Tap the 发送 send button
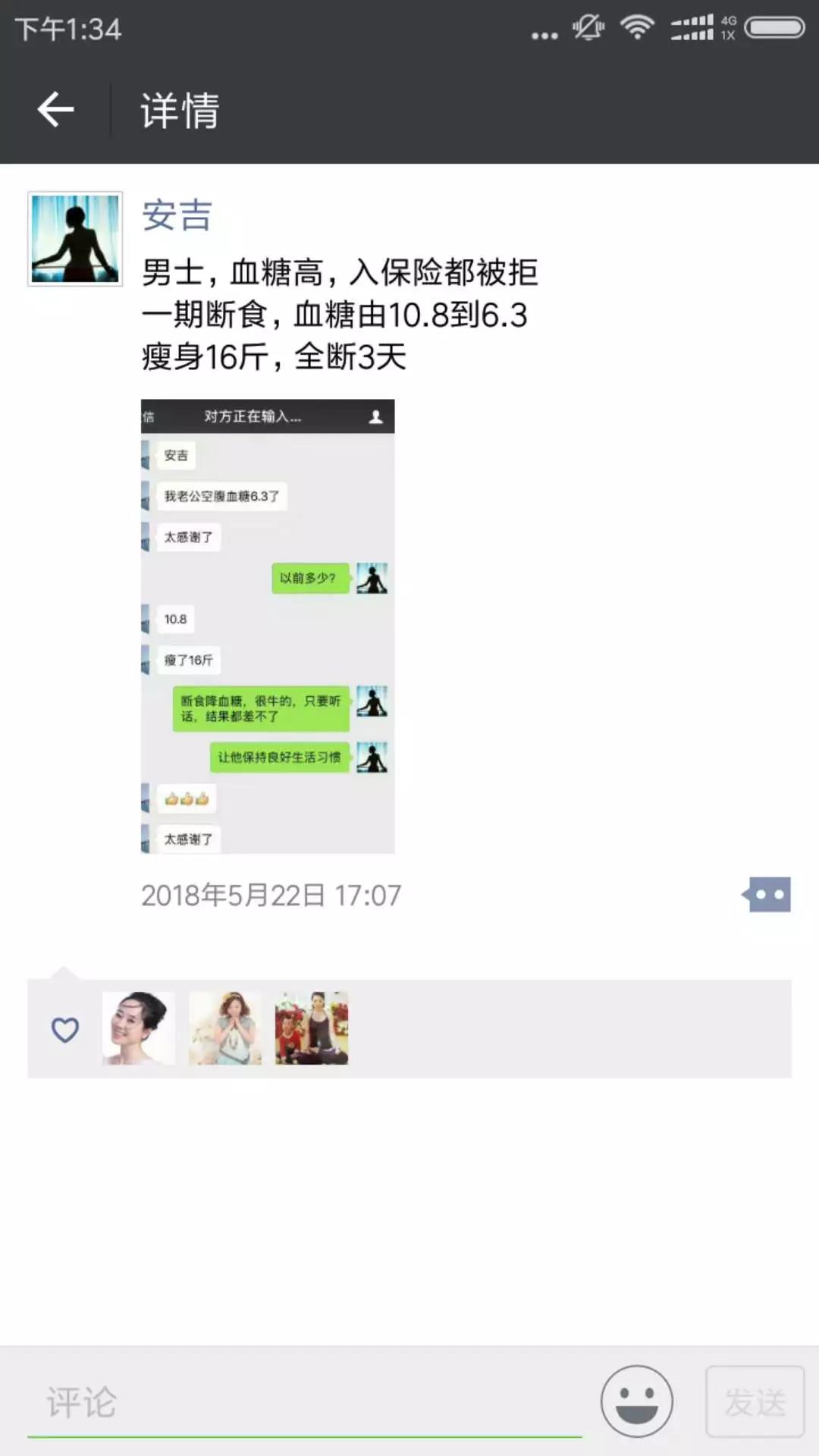The width and height of the screenshot is (819, 1456). [755, 1401]
